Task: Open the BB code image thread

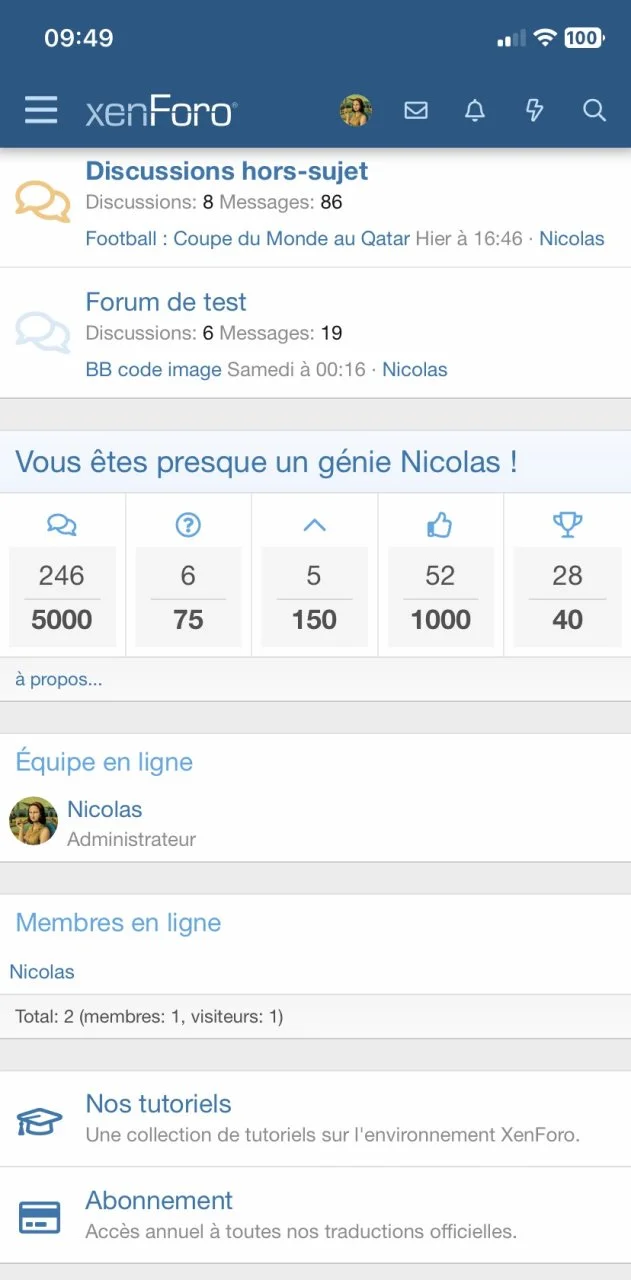Action: point(153,369)
